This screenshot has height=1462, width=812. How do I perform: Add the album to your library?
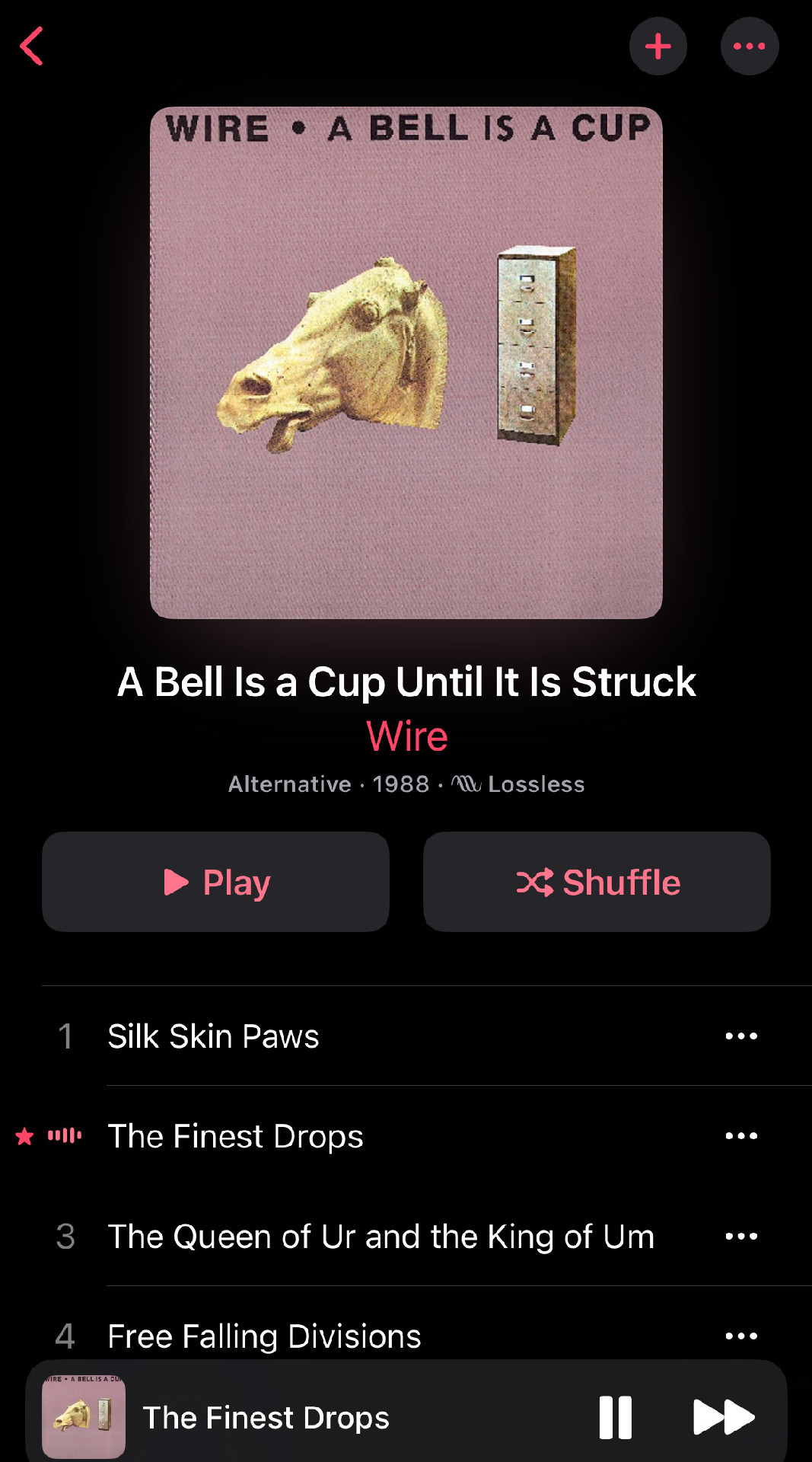(658, 46)
